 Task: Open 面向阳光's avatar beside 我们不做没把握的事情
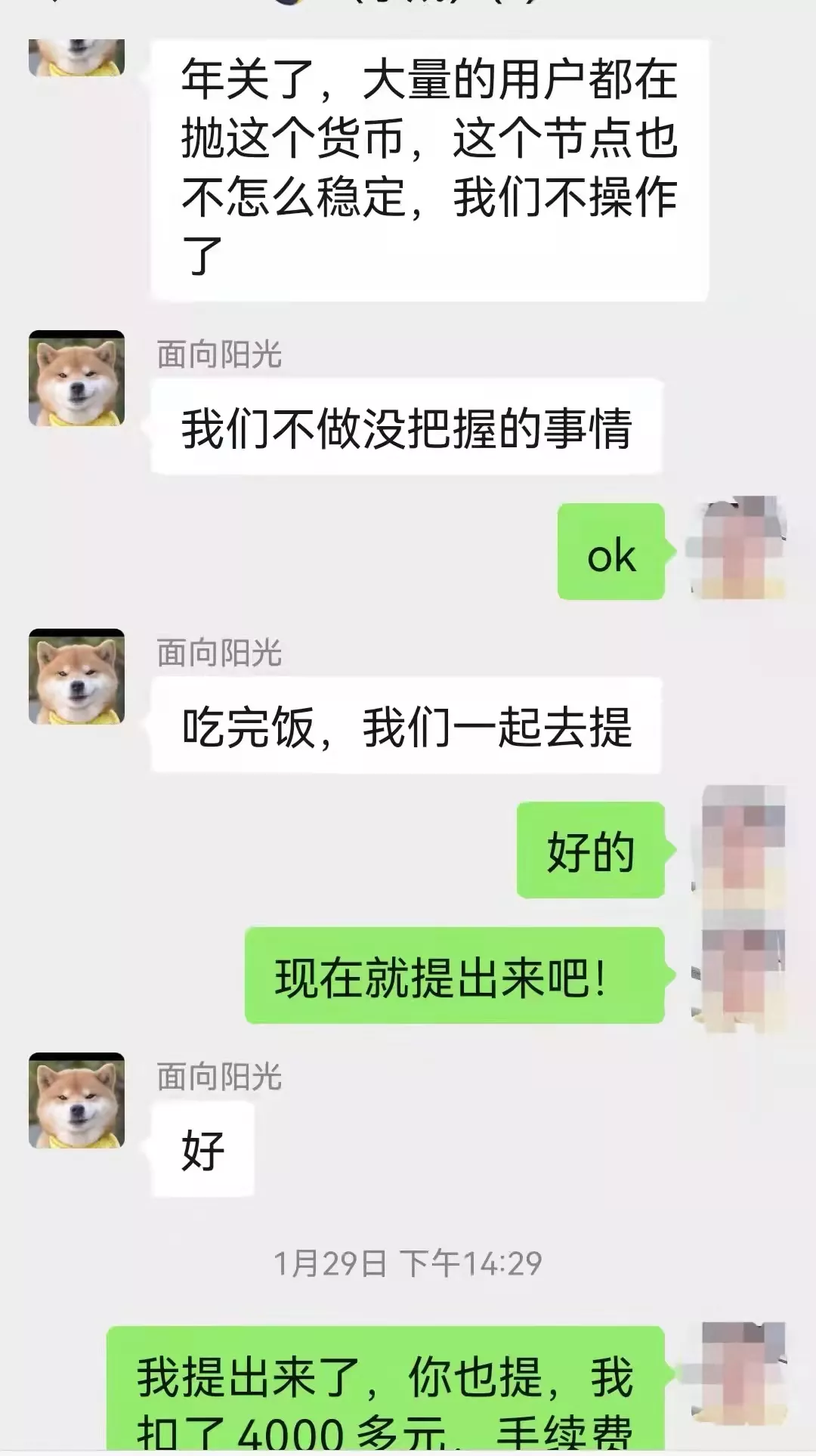pyautogui.click(x=76, y=379)
